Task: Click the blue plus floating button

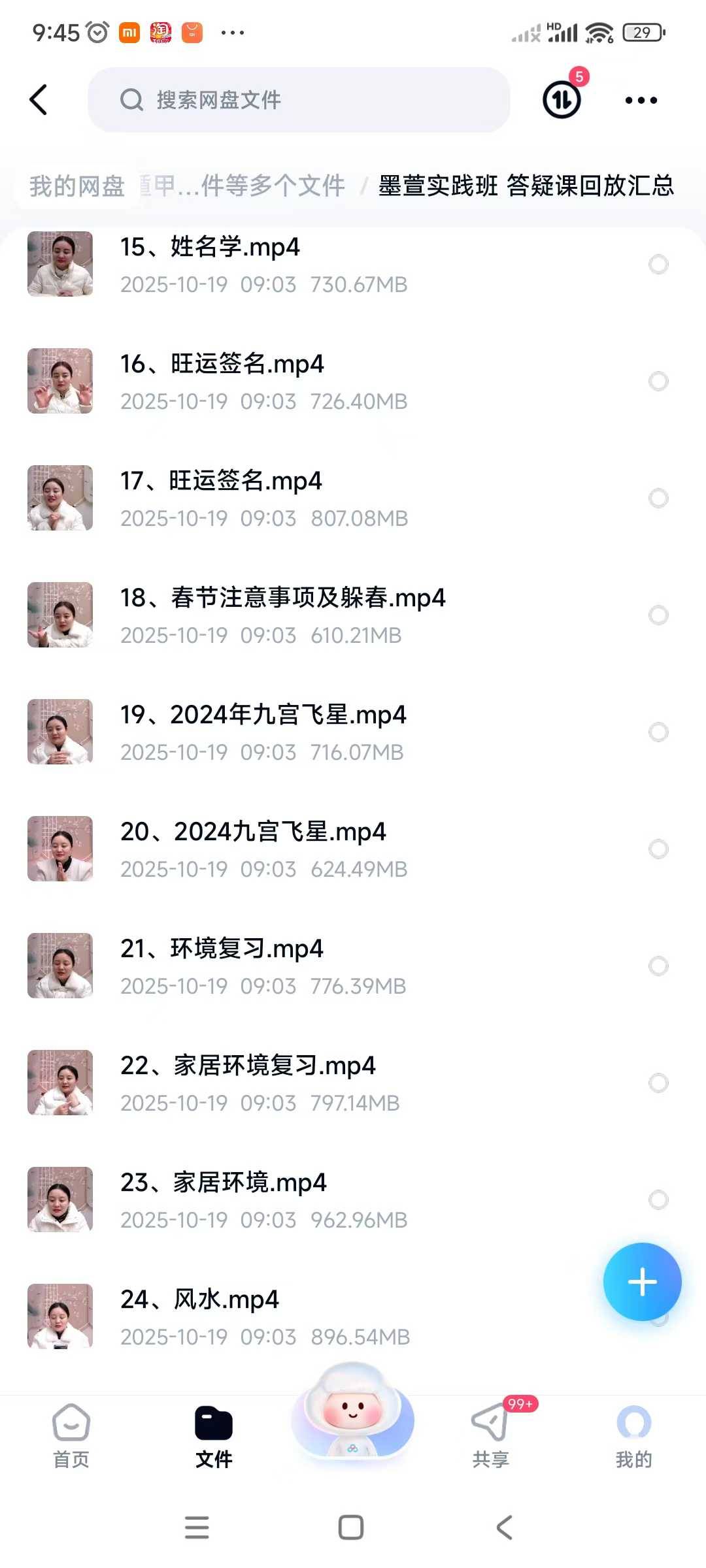Action: pos(642,1281)
